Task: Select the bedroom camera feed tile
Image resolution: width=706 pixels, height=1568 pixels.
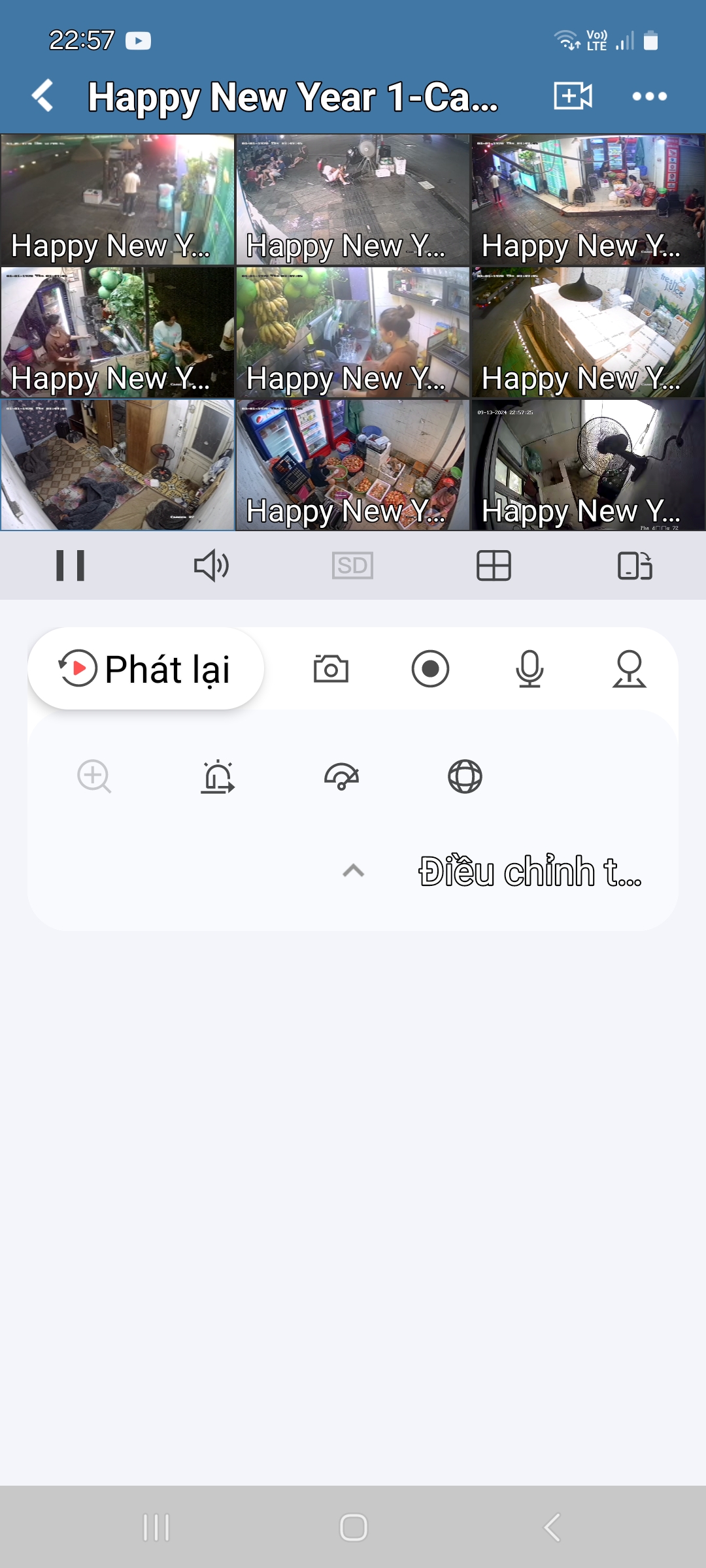Action: 118,465
